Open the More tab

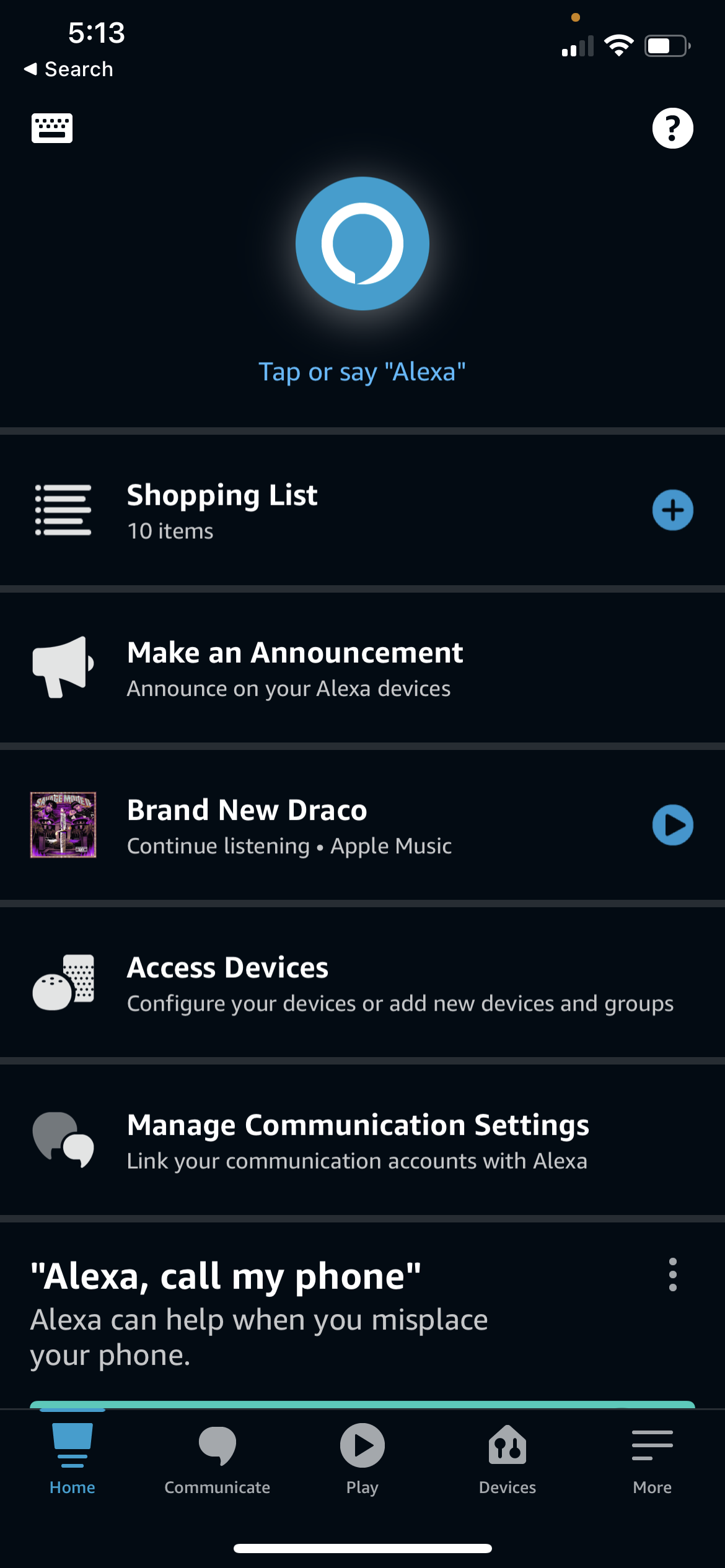(x=652, y=1458)
